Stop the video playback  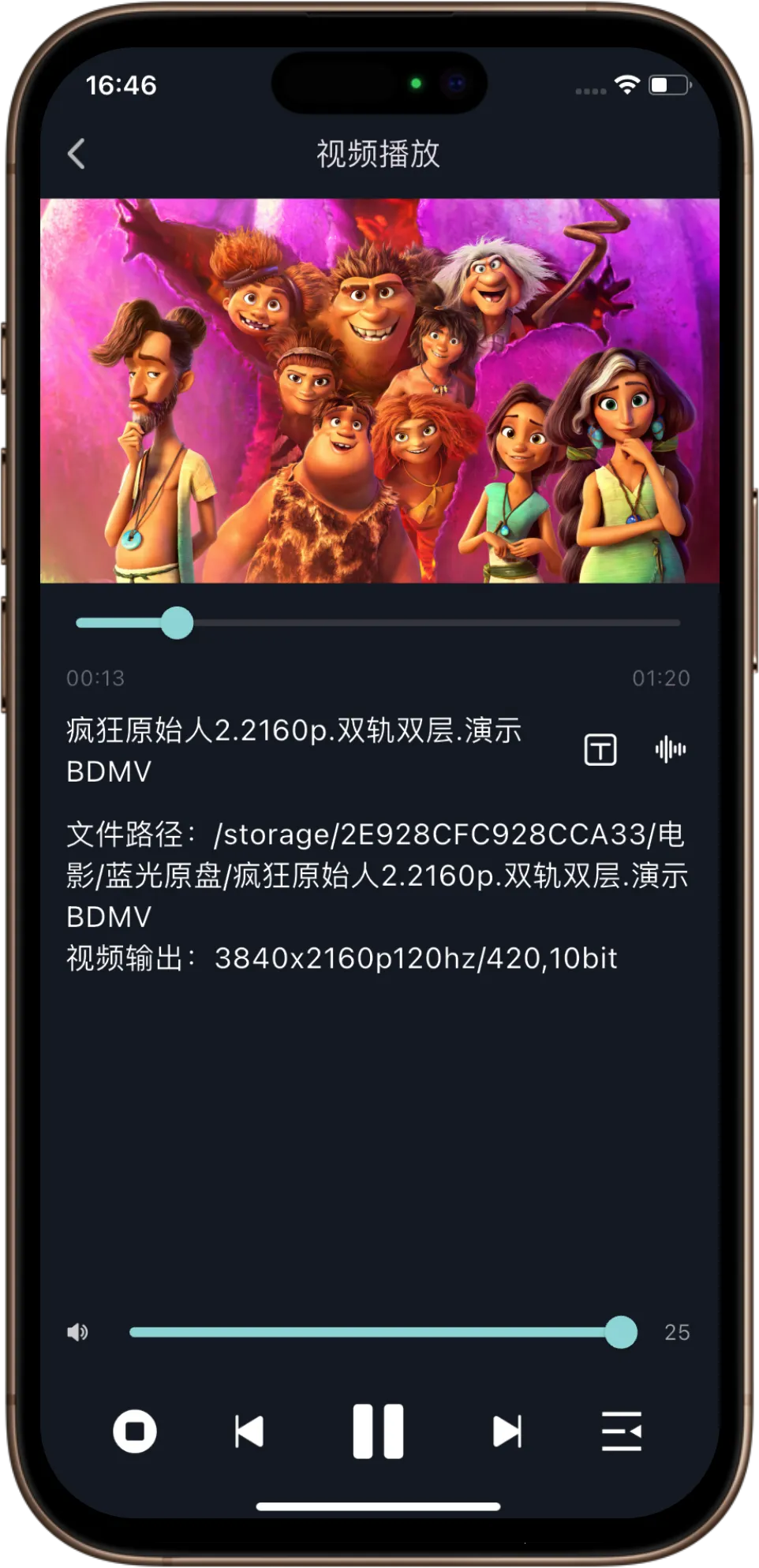coord(135,1432)
